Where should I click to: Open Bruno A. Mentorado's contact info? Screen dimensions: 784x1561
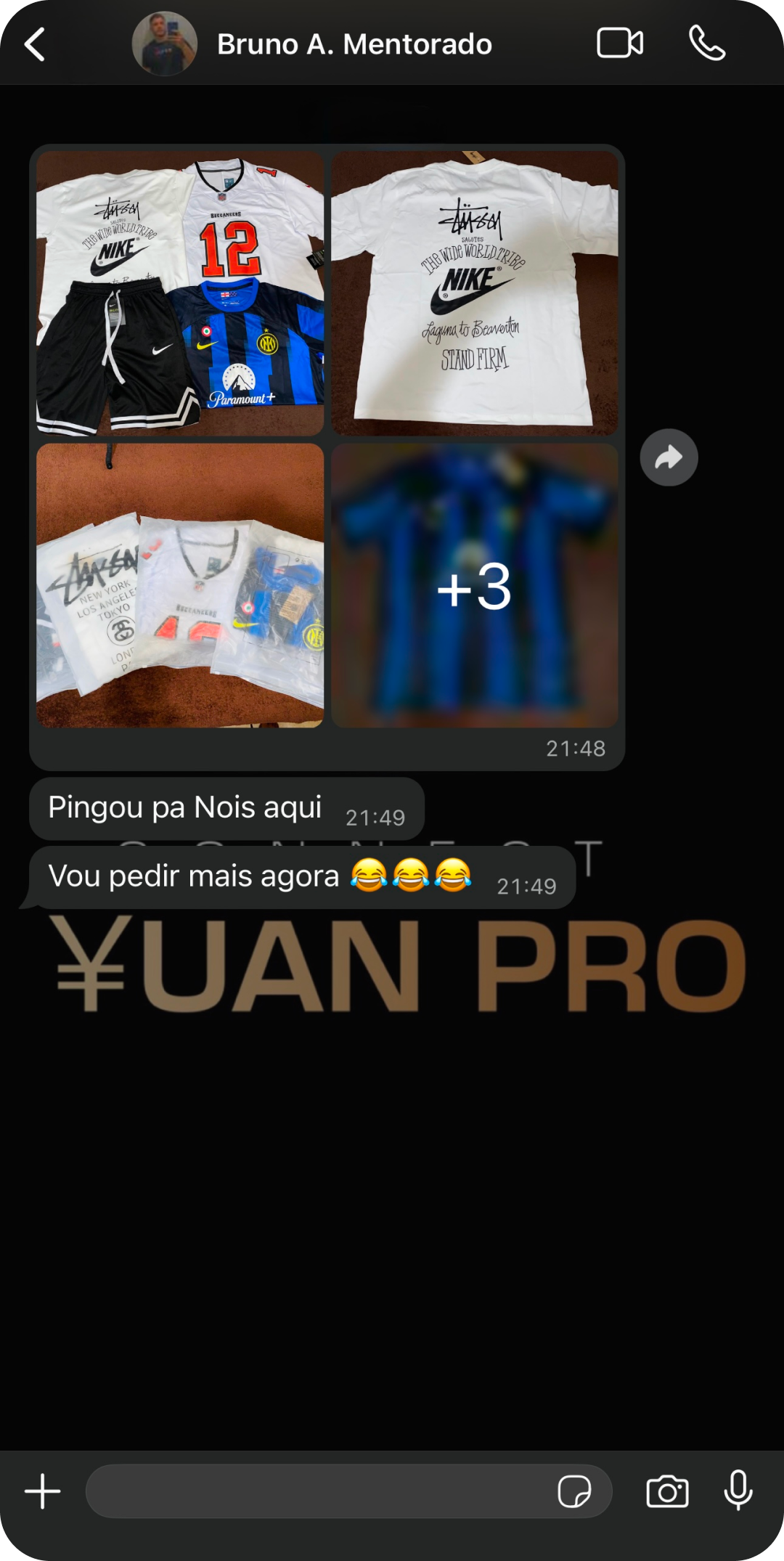point(354,44)
